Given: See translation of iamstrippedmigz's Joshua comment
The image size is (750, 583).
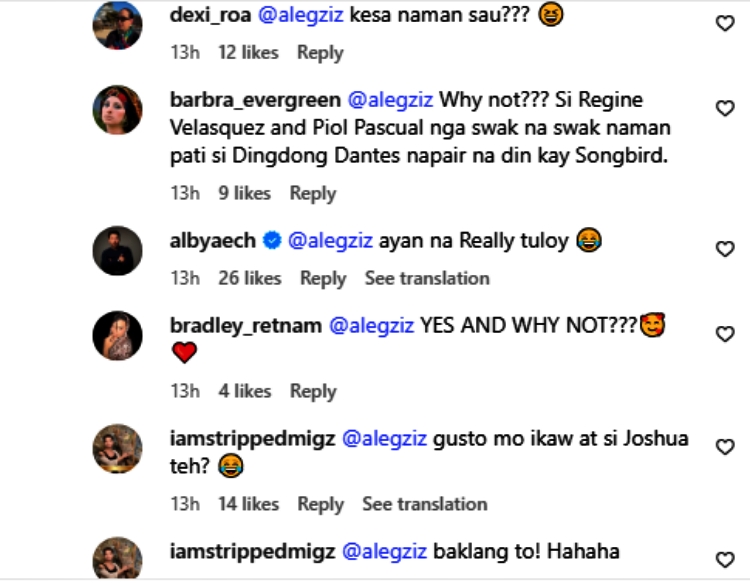Looking at the screenshot, I should (425, 504).
